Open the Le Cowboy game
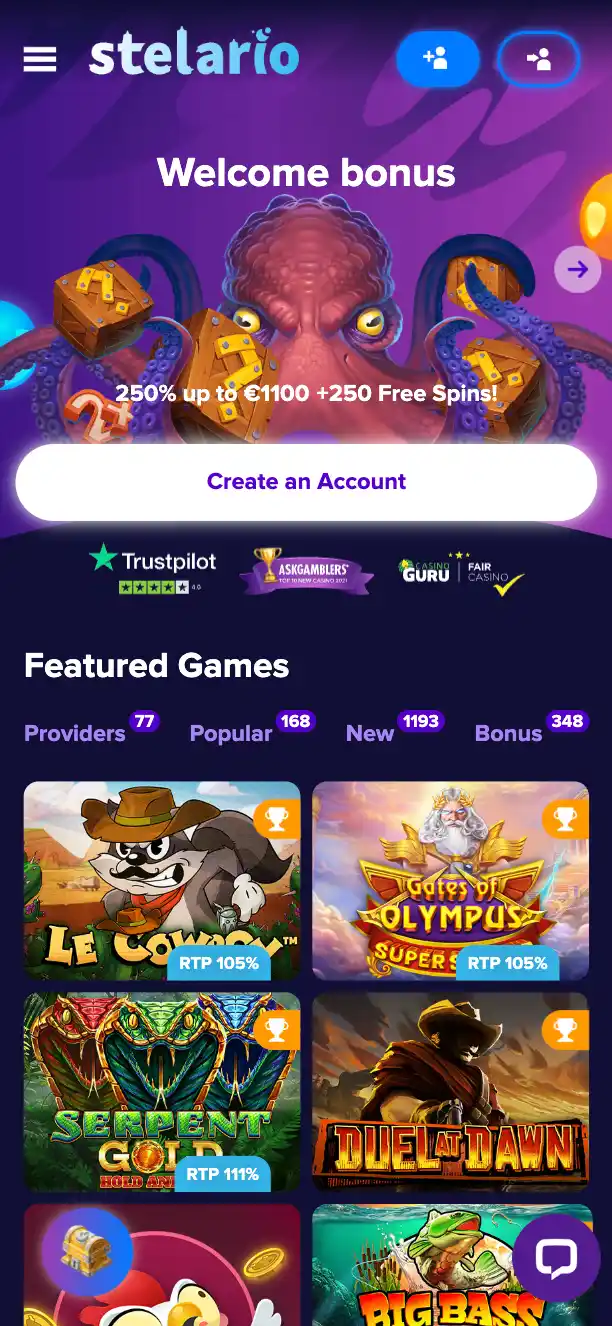 162,880
